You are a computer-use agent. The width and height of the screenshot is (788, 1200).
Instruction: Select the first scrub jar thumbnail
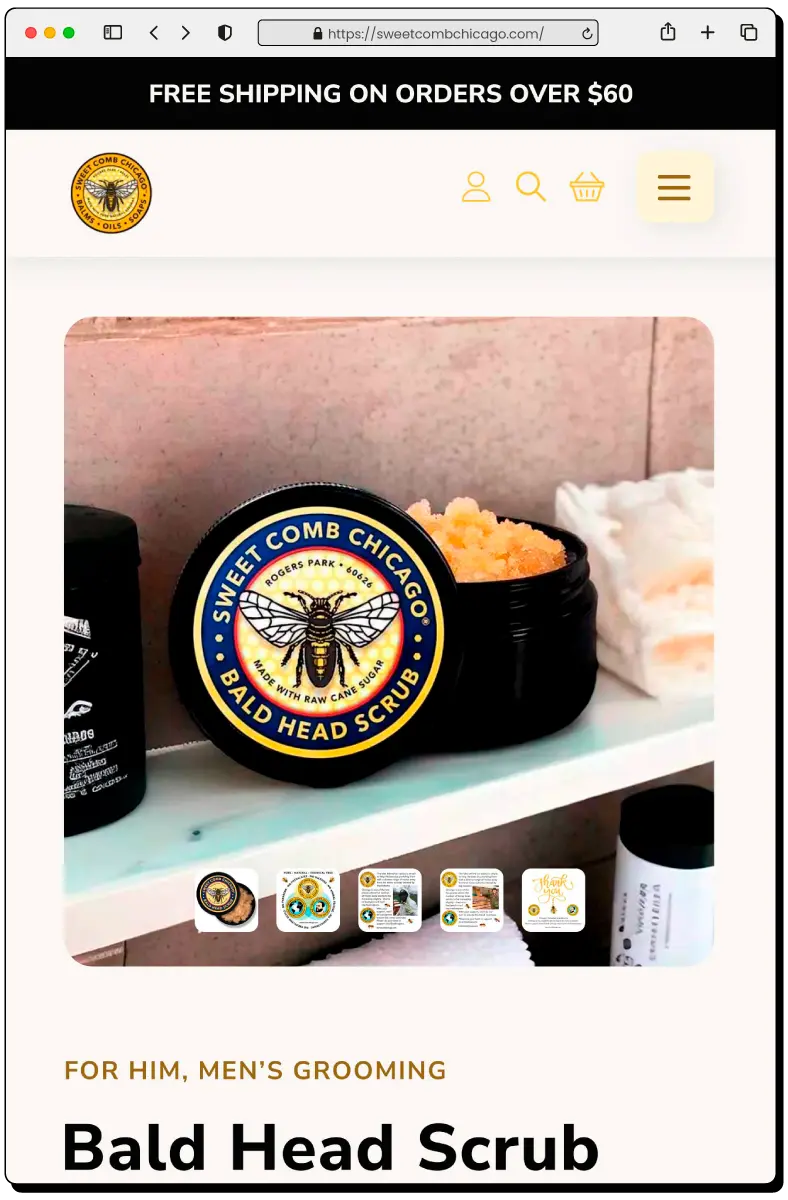(226, 900)
